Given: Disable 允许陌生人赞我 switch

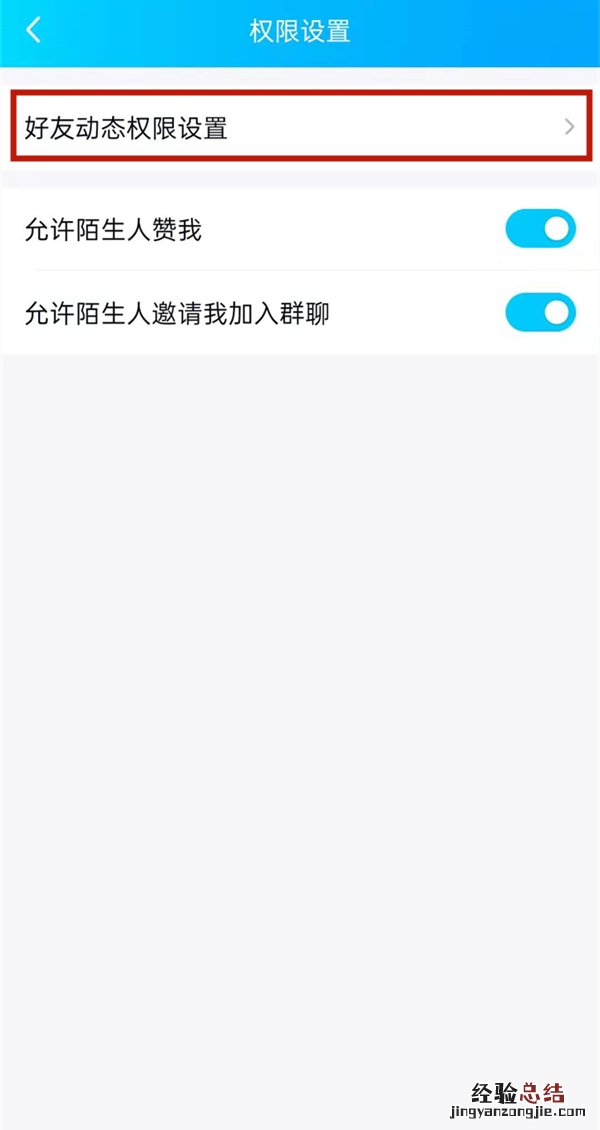Looking at the screenshot, I should tap(540, 229).
